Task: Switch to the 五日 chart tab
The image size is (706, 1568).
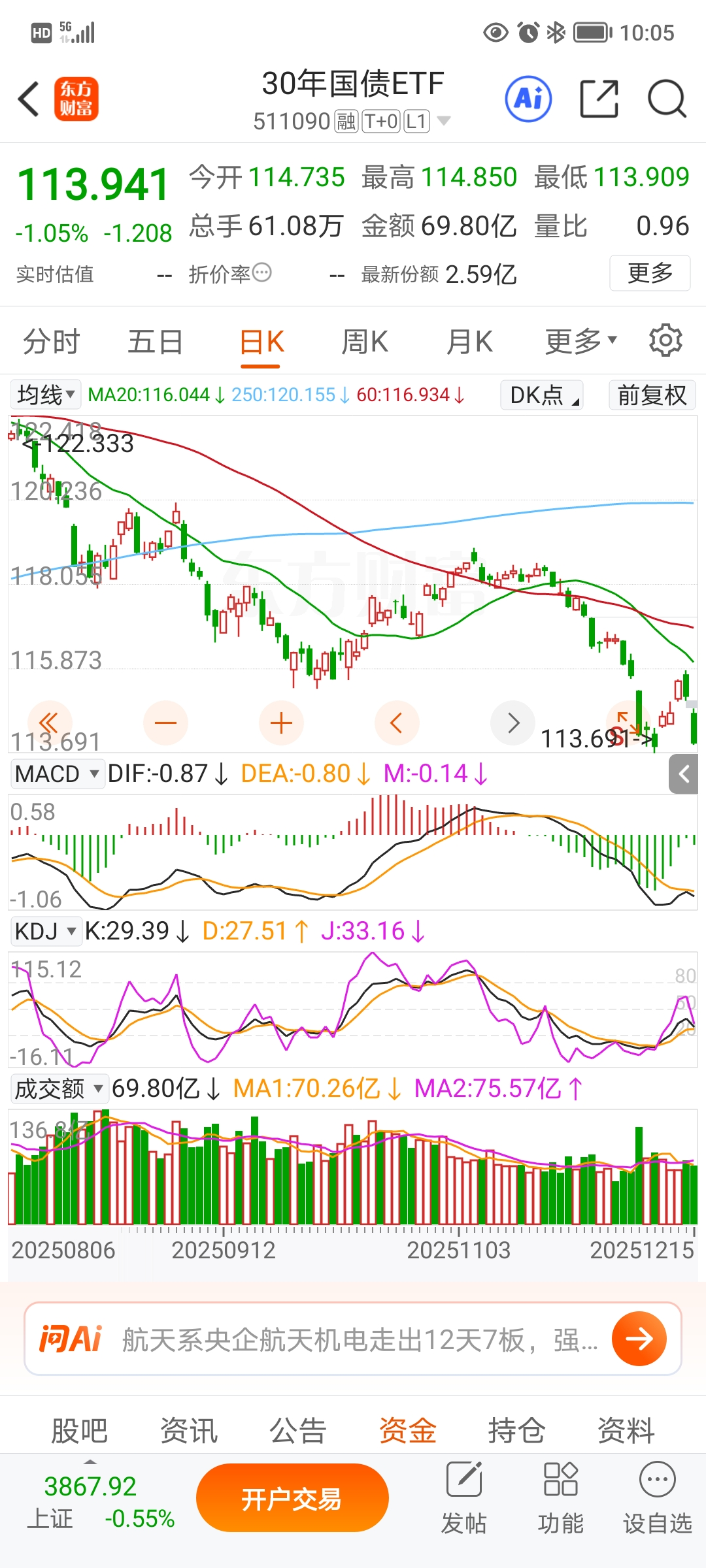Action: pos(155,342)
